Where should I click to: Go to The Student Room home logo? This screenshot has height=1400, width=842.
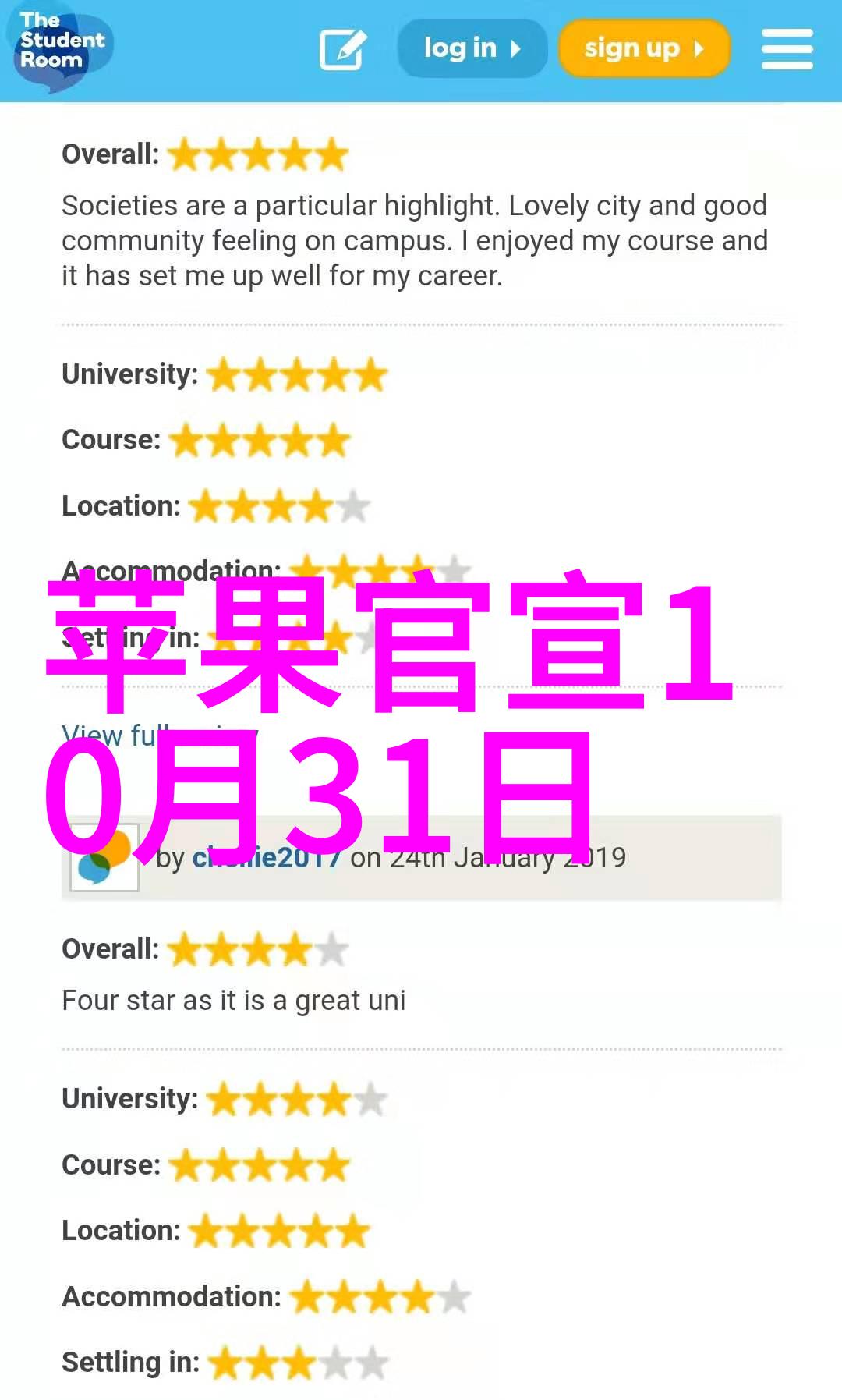(61, 45)
